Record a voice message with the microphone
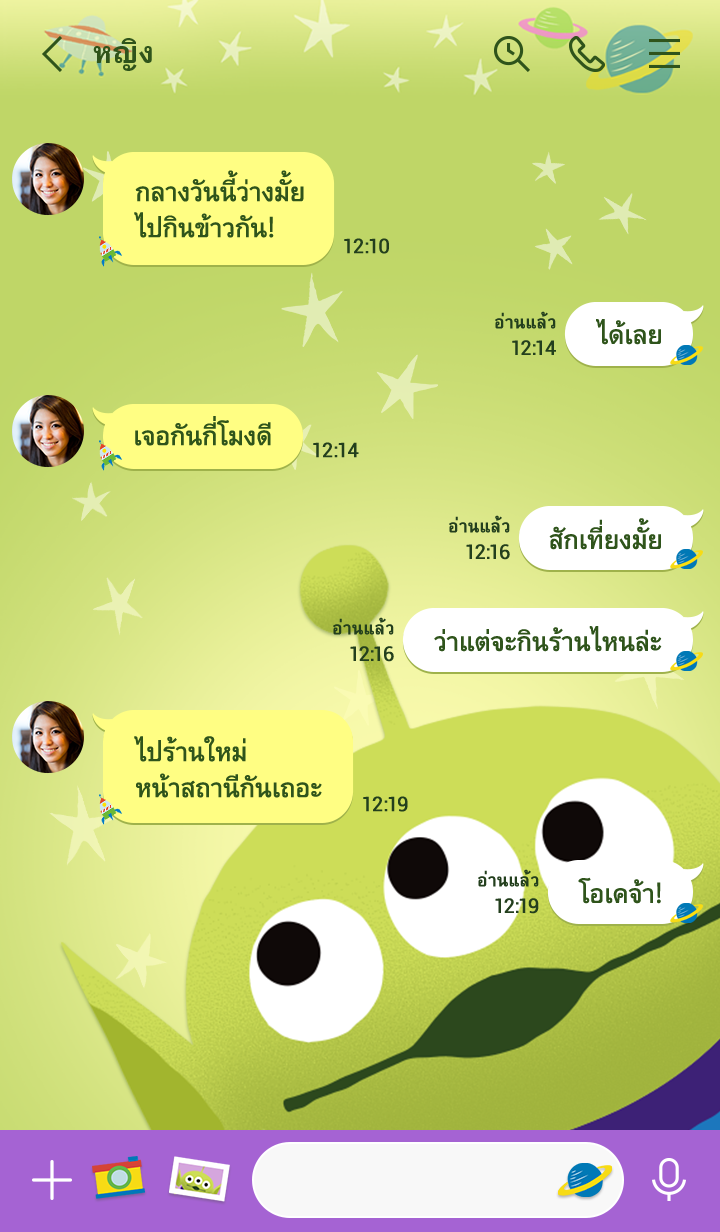Viewport: 720px width, 1232px height. 669,1180
